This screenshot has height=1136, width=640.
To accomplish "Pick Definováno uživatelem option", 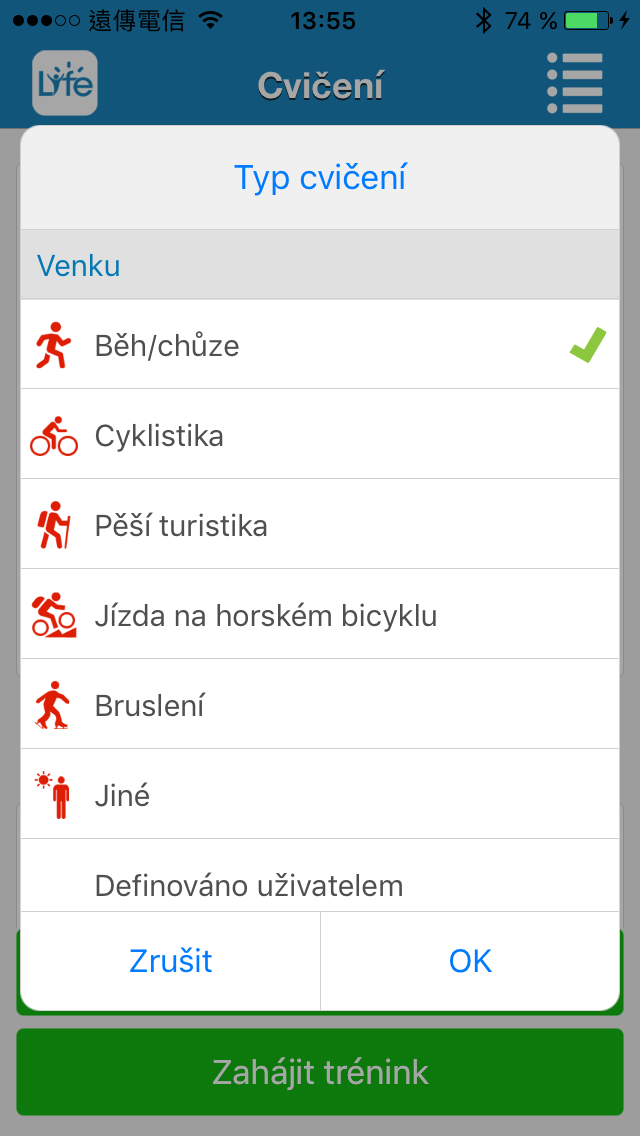I will coord(320,875).
